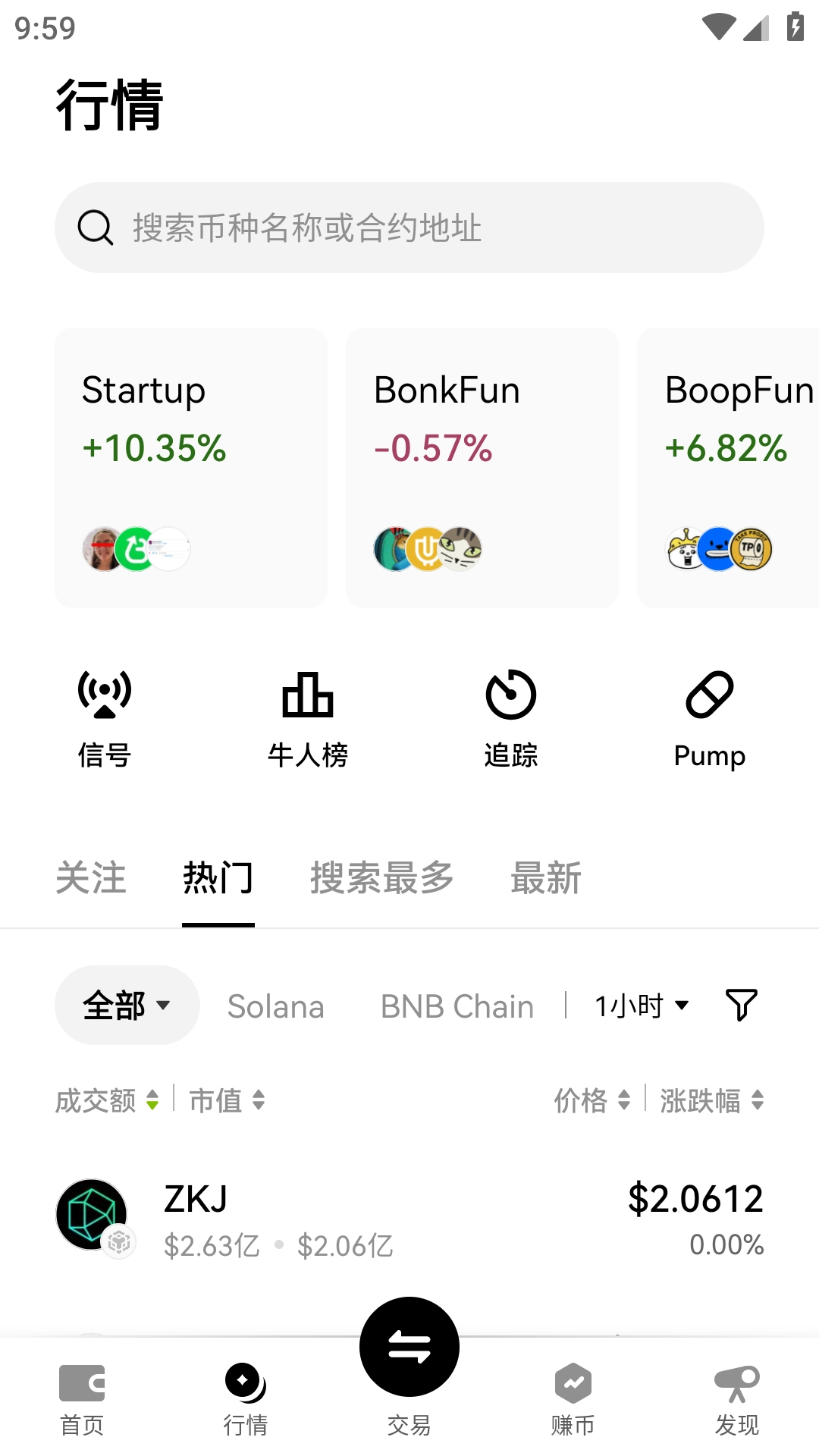Switch to the 搜索最多 tab
Viewport: 819px width, 1456px height.
point(381,878)
